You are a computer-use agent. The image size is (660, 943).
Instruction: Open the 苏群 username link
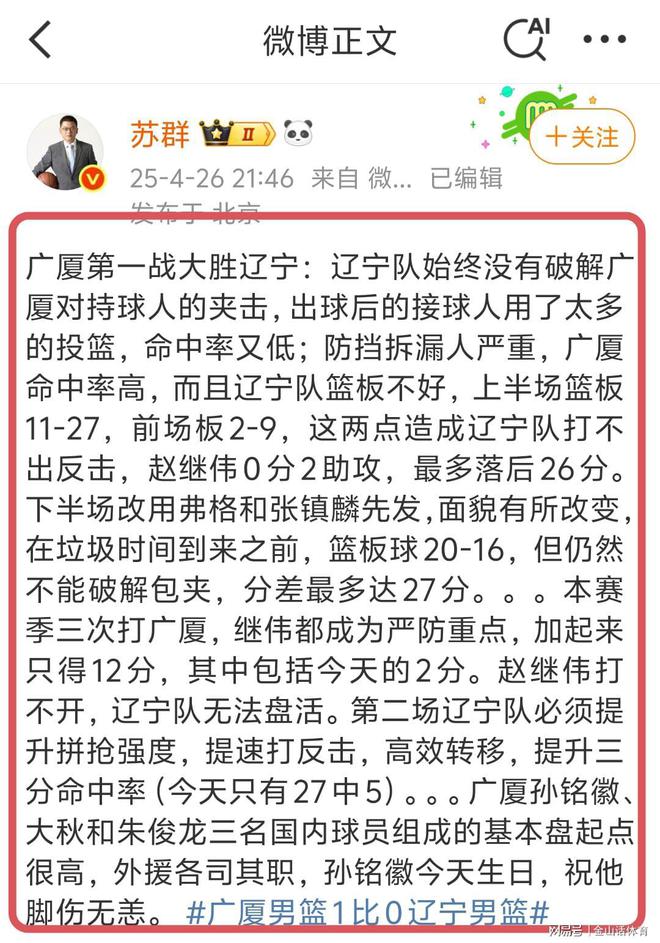pyautogui.click(x=159, y=134)
